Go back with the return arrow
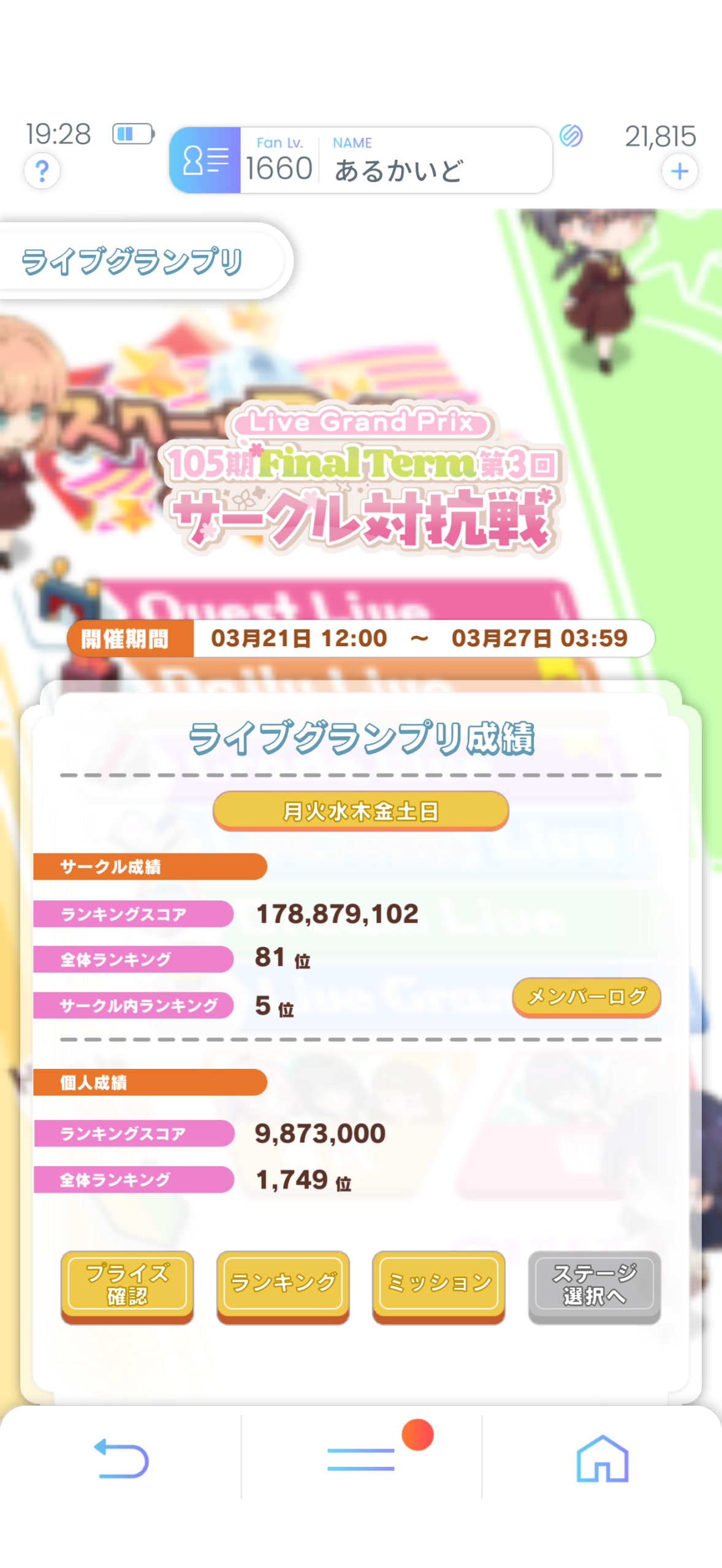 [x=121, y=1458]
